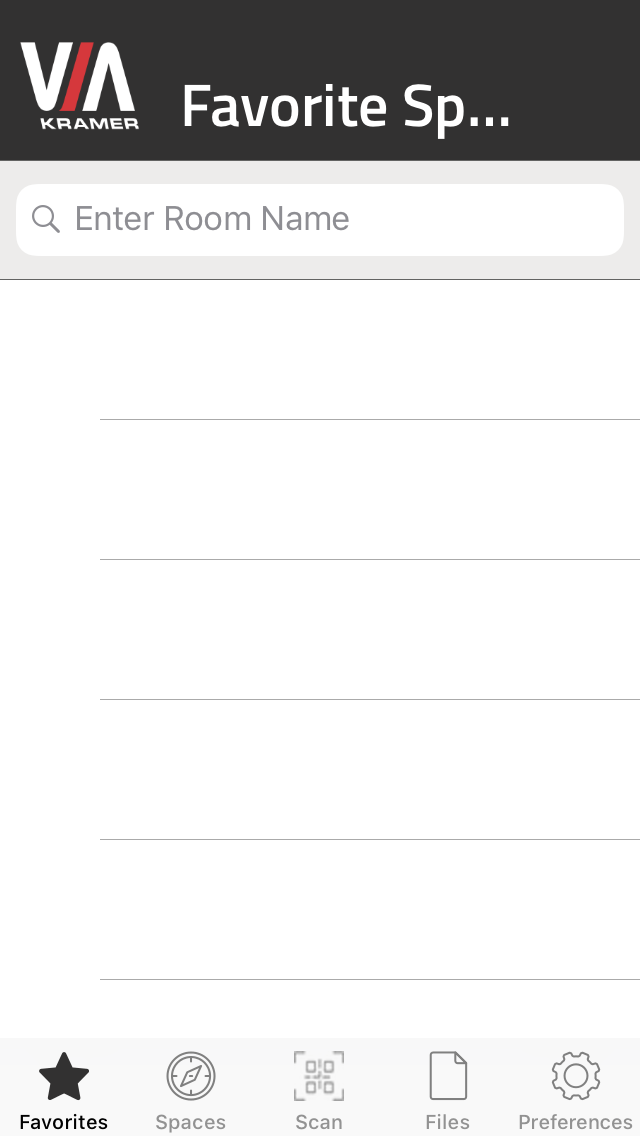
Task: Tap the Enter Room Name search field
Action: point(320,220)
